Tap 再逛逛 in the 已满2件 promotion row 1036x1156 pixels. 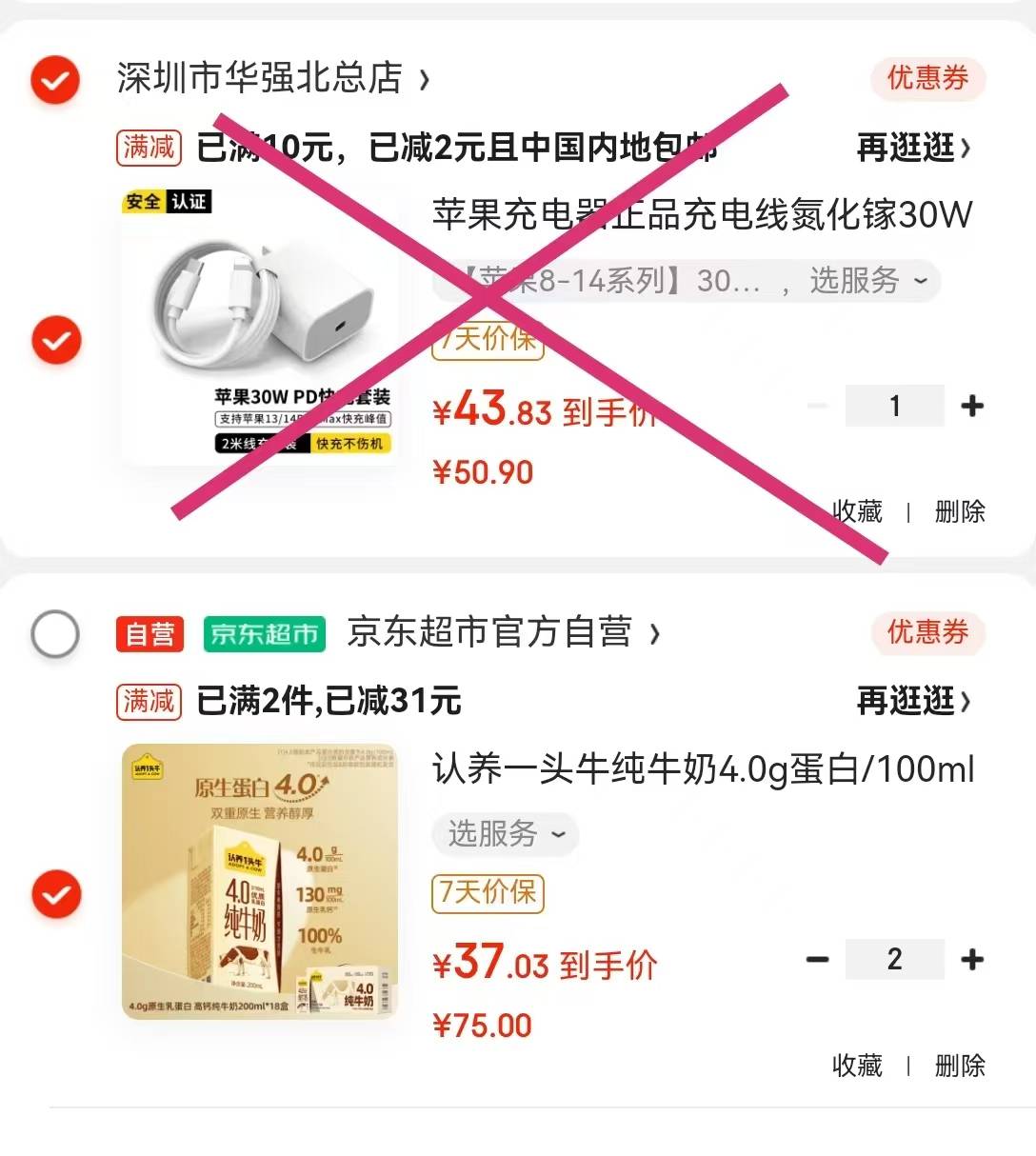pos(912,702)
